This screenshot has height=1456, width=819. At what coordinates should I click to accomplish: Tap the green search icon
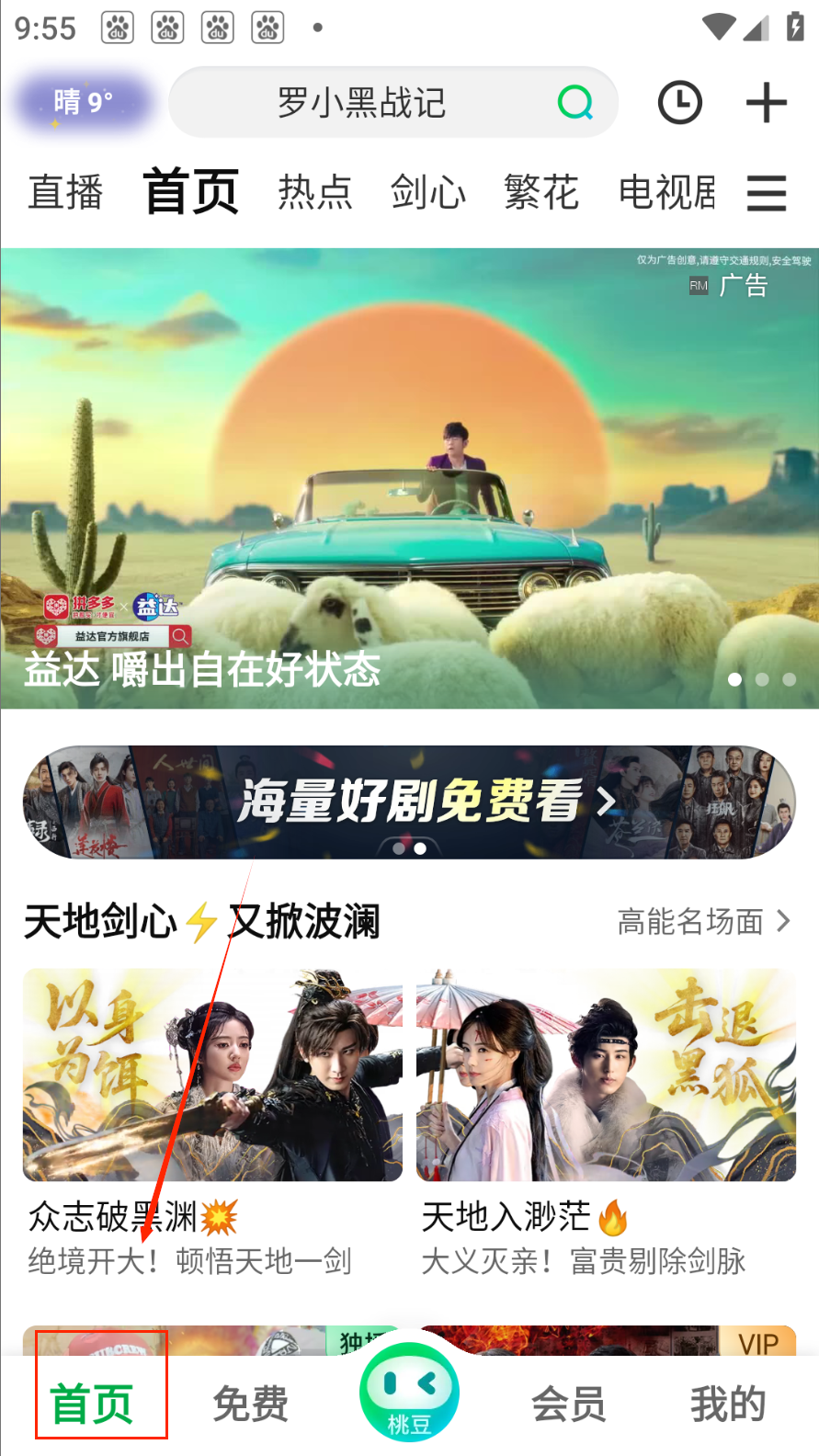pos(575,103)
